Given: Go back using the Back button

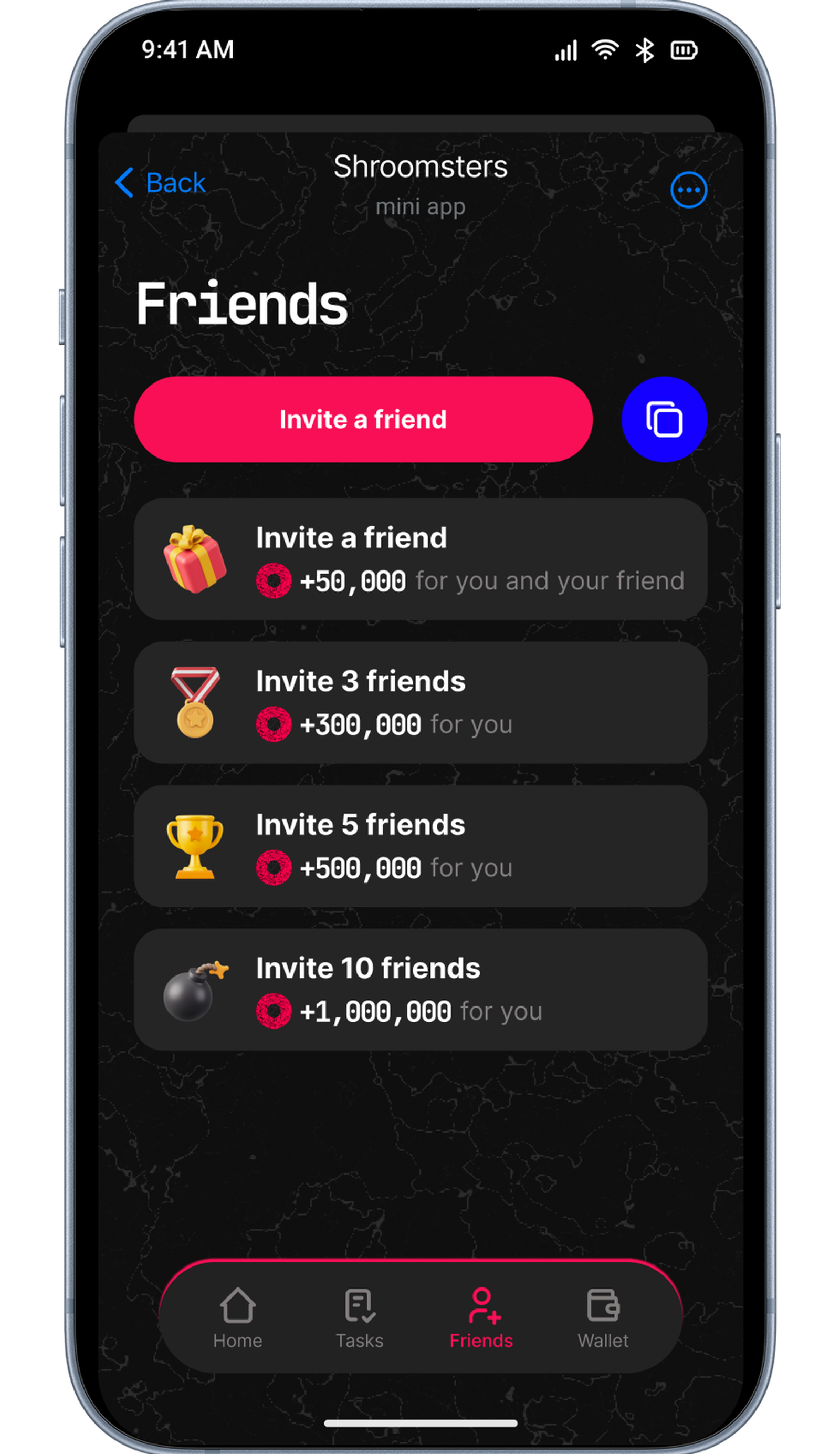Looking at the screenshot, I should 160,183.
